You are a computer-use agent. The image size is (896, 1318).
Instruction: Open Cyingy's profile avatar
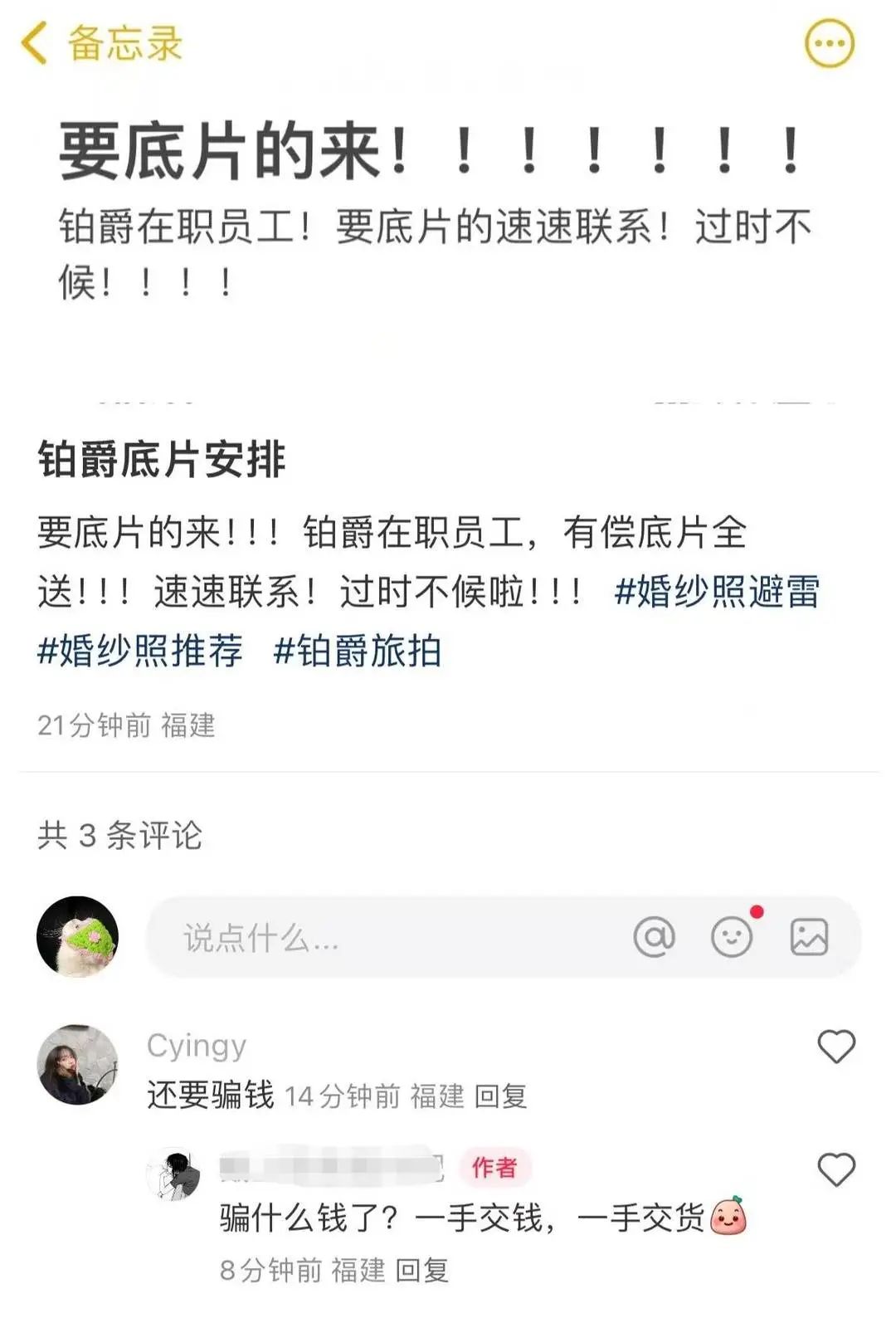[78, 1064]
